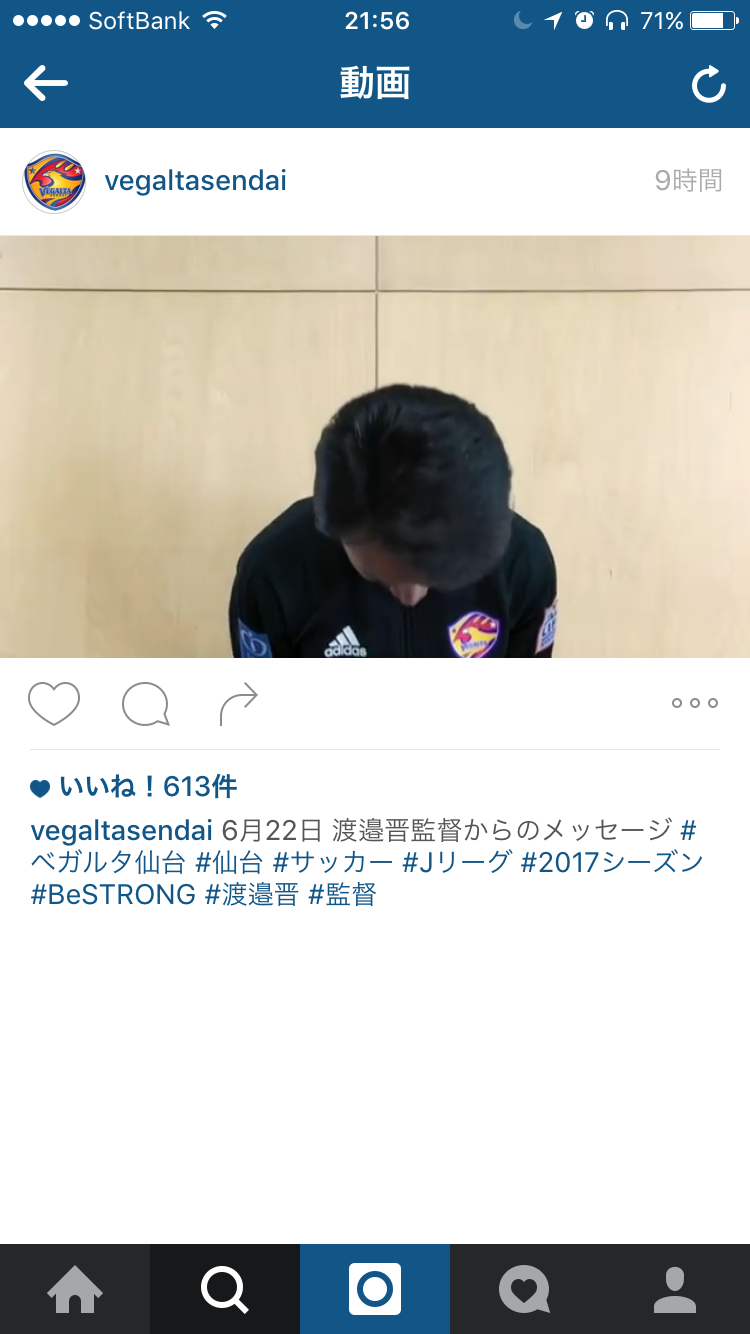
Task: Play the posted video
Action: tap(375, 447)
